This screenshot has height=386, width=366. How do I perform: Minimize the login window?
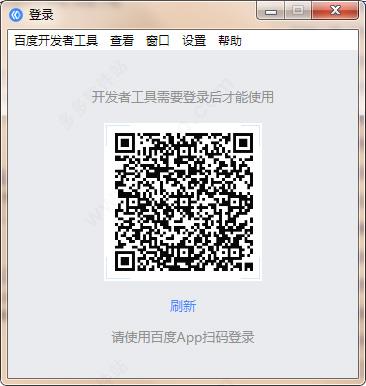point(271,12)
